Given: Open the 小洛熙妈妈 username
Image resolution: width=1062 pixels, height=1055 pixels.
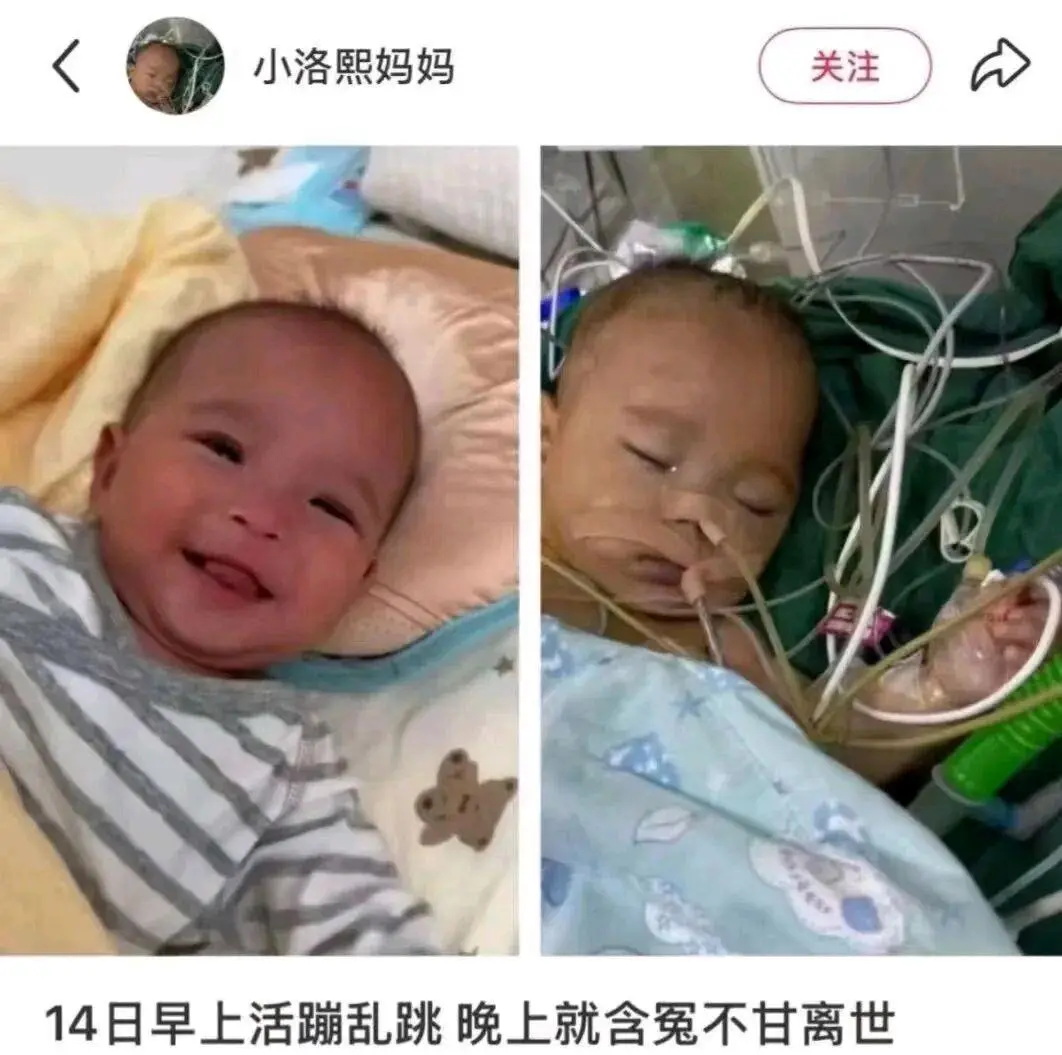Looking at the screenshot, I should tap(353, 67).
